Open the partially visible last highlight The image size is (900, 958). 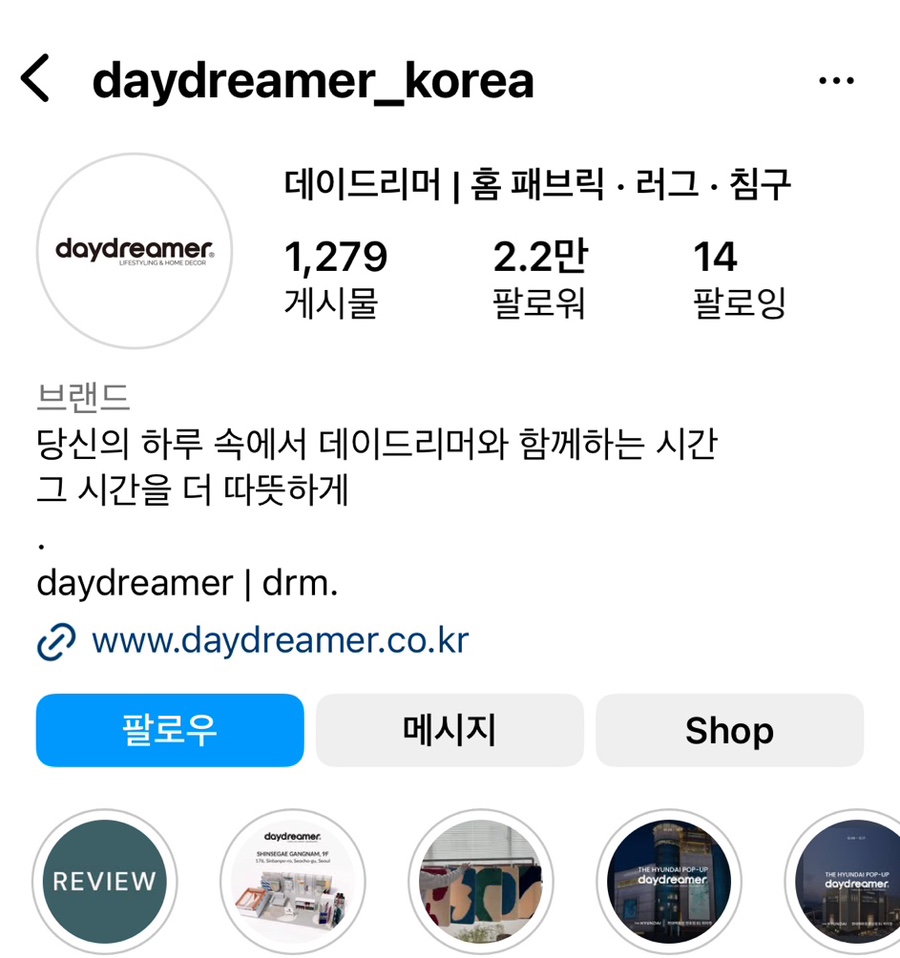point(848,881)
